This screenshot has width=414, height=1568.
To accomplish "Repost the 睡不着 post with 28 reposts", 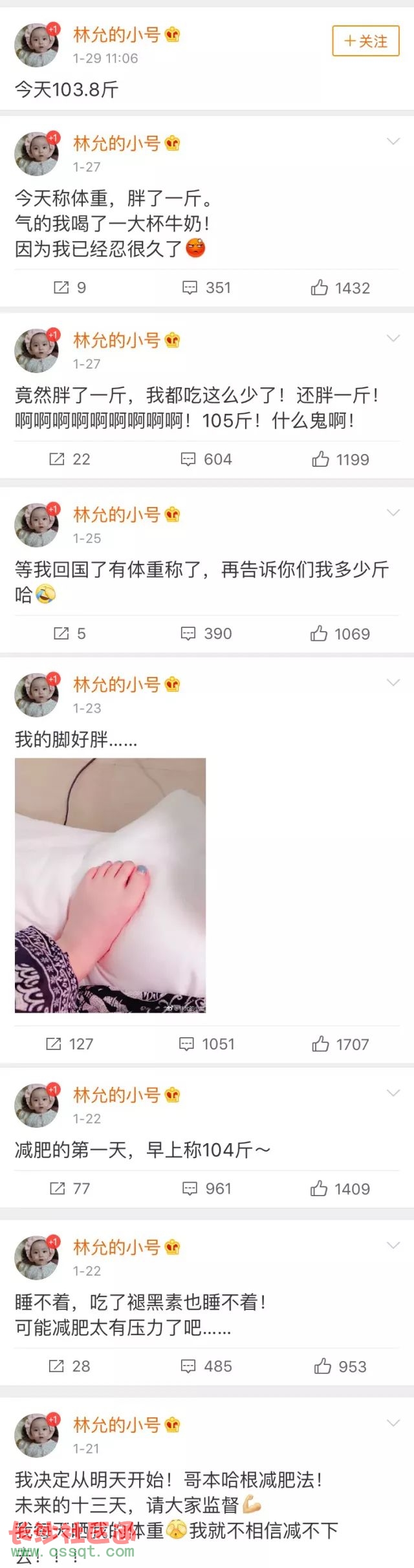I will 69,1366.
